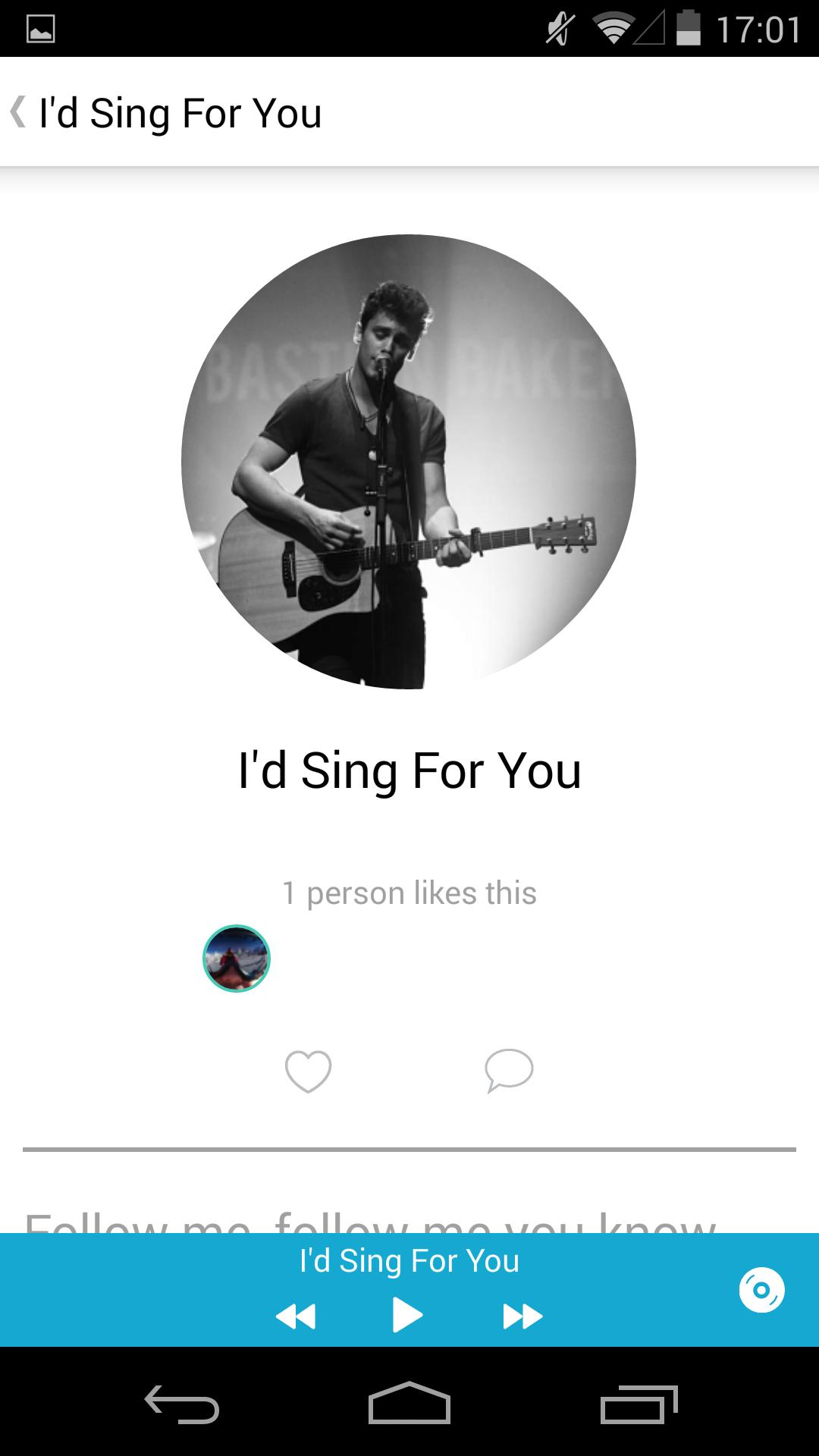This screenshot has width=819, height=1456.
Task: Open the liker's profile avatar thumbnail
Action: (236, 957)
